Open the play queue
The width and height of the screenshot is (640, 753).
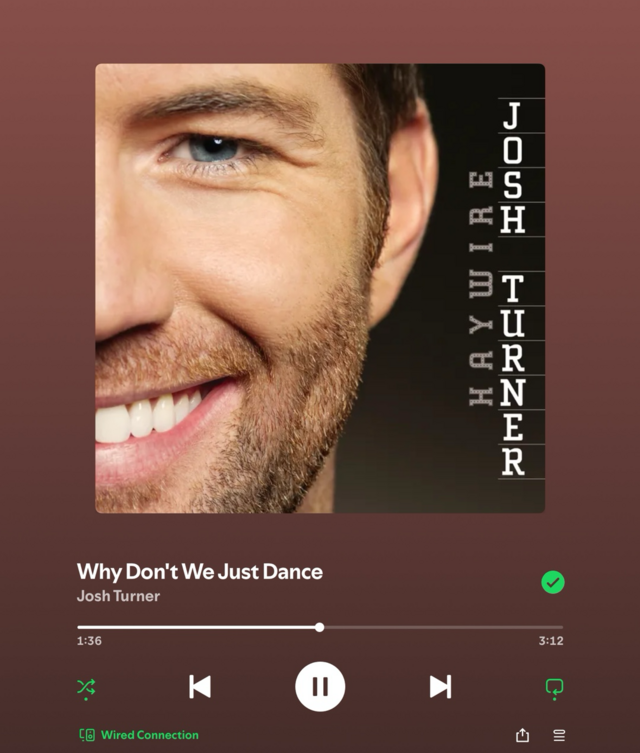click(559, 735)
